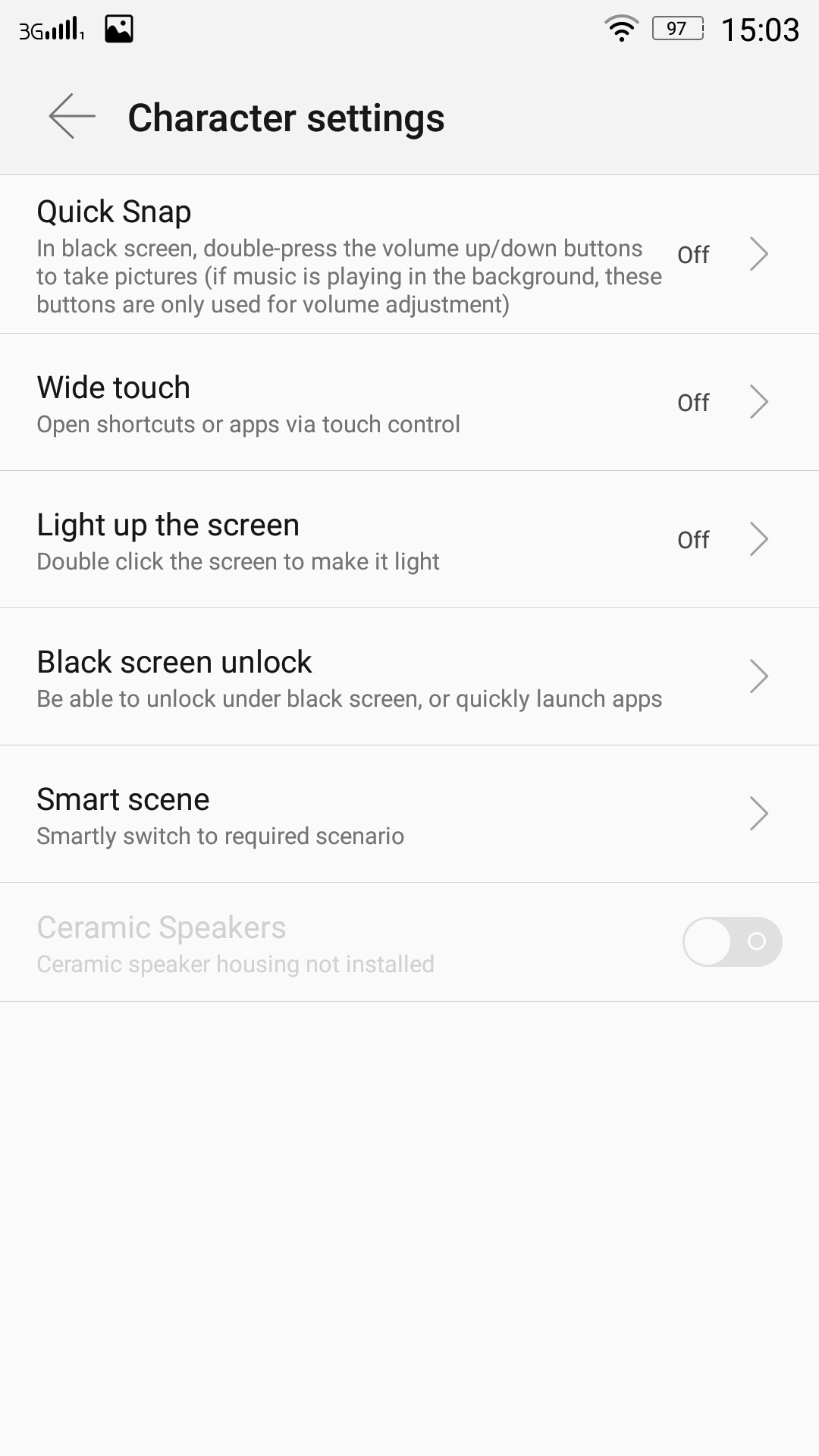The width and height of the screenshot is (819, 1456).
Task: Go back from Character settings
Action: (x=72, y=116)
